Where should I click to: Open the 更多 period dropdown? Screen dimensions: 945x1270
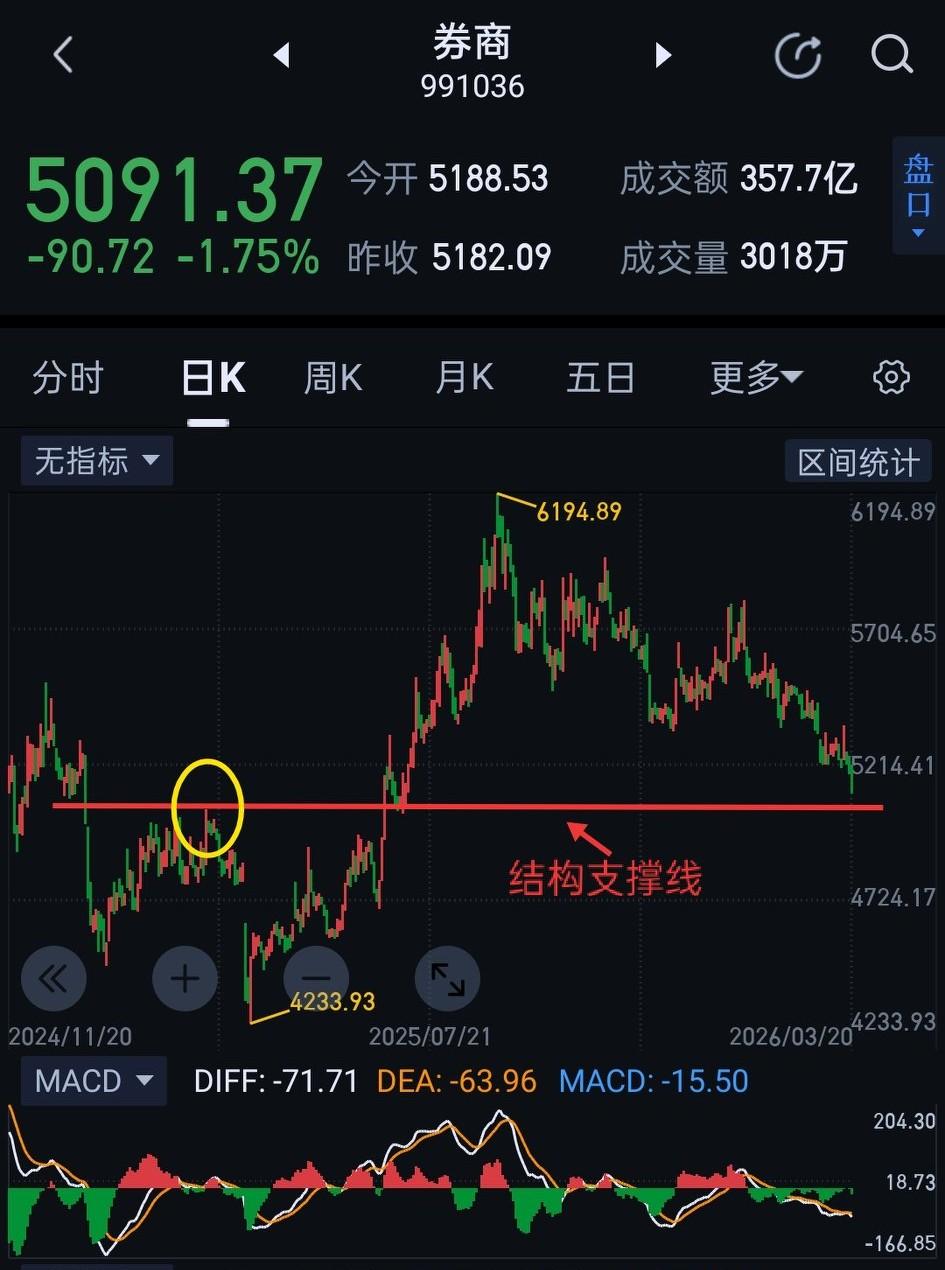tap(756, 377)
